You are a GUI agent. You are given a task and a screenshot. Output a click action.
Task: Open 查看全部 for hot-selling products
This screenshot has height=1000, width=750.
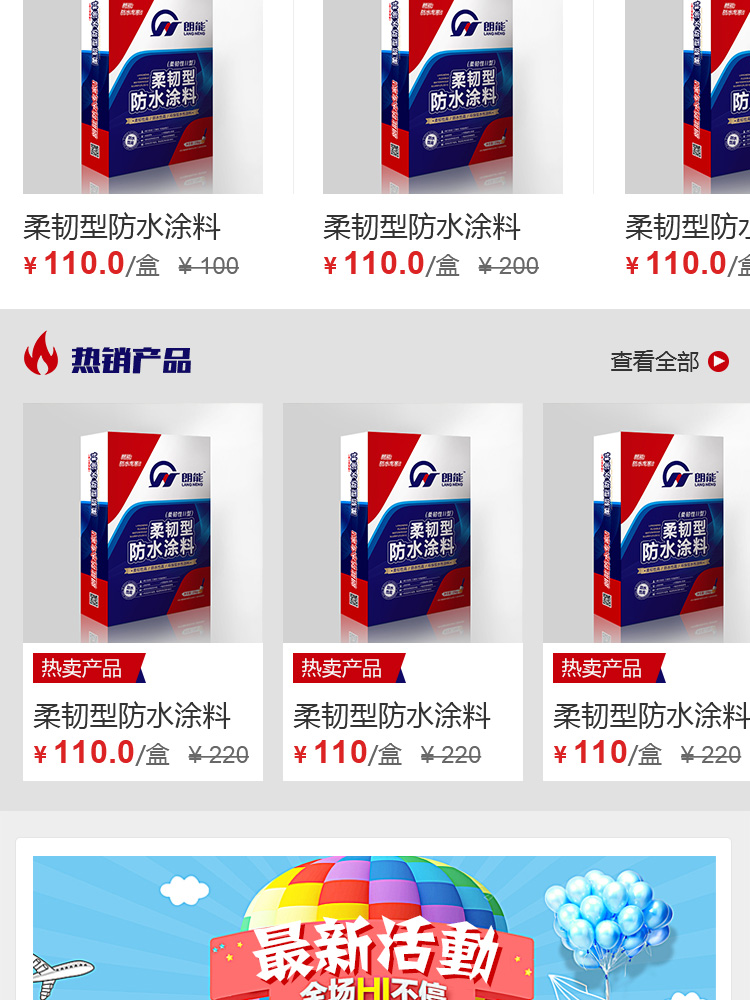669,361
